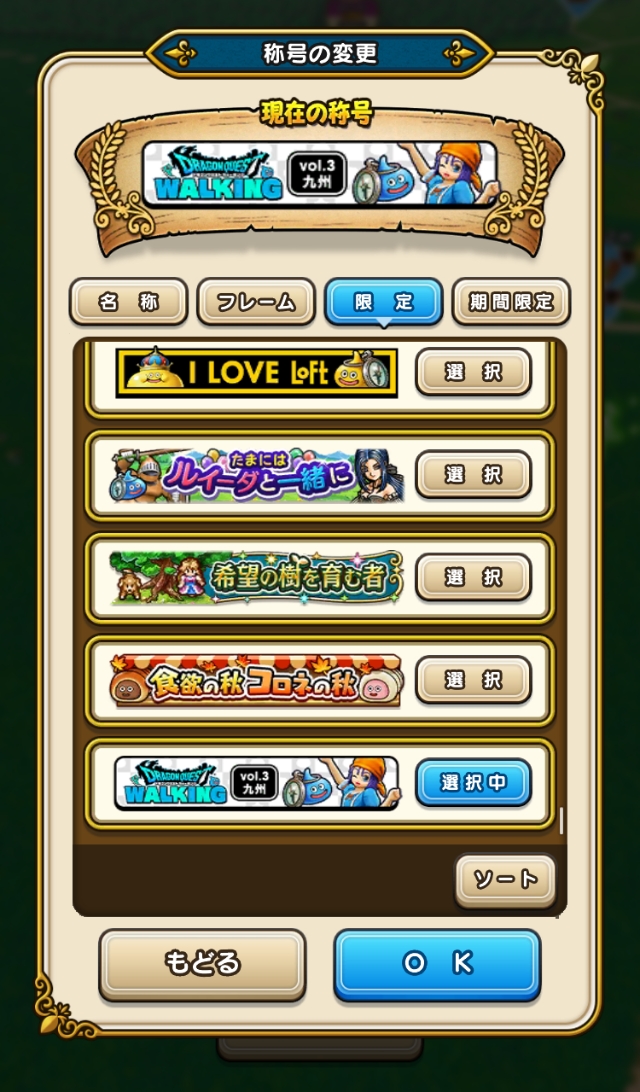Choose the I LOVE Loft title

473,373
